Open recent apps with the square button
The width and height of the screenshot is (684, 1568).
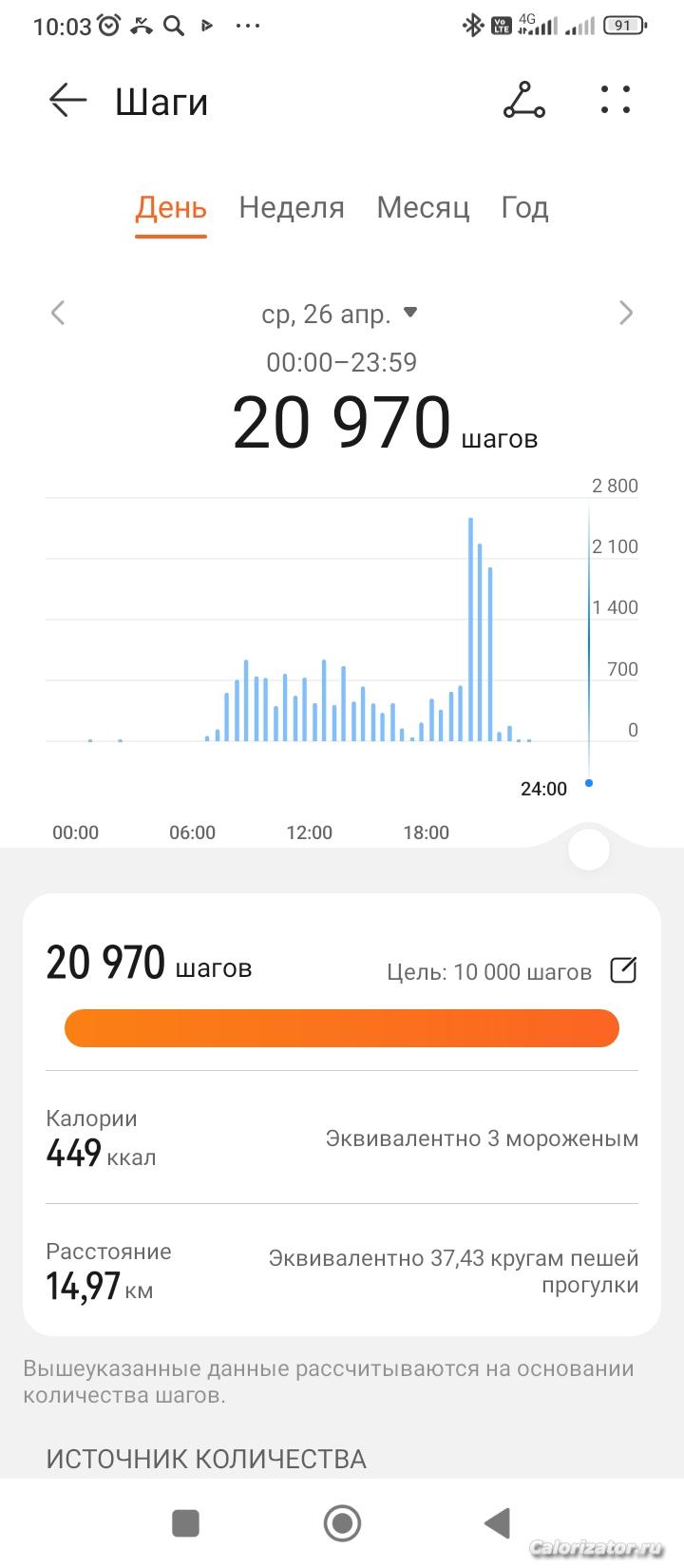click(x=185, y=1523)
